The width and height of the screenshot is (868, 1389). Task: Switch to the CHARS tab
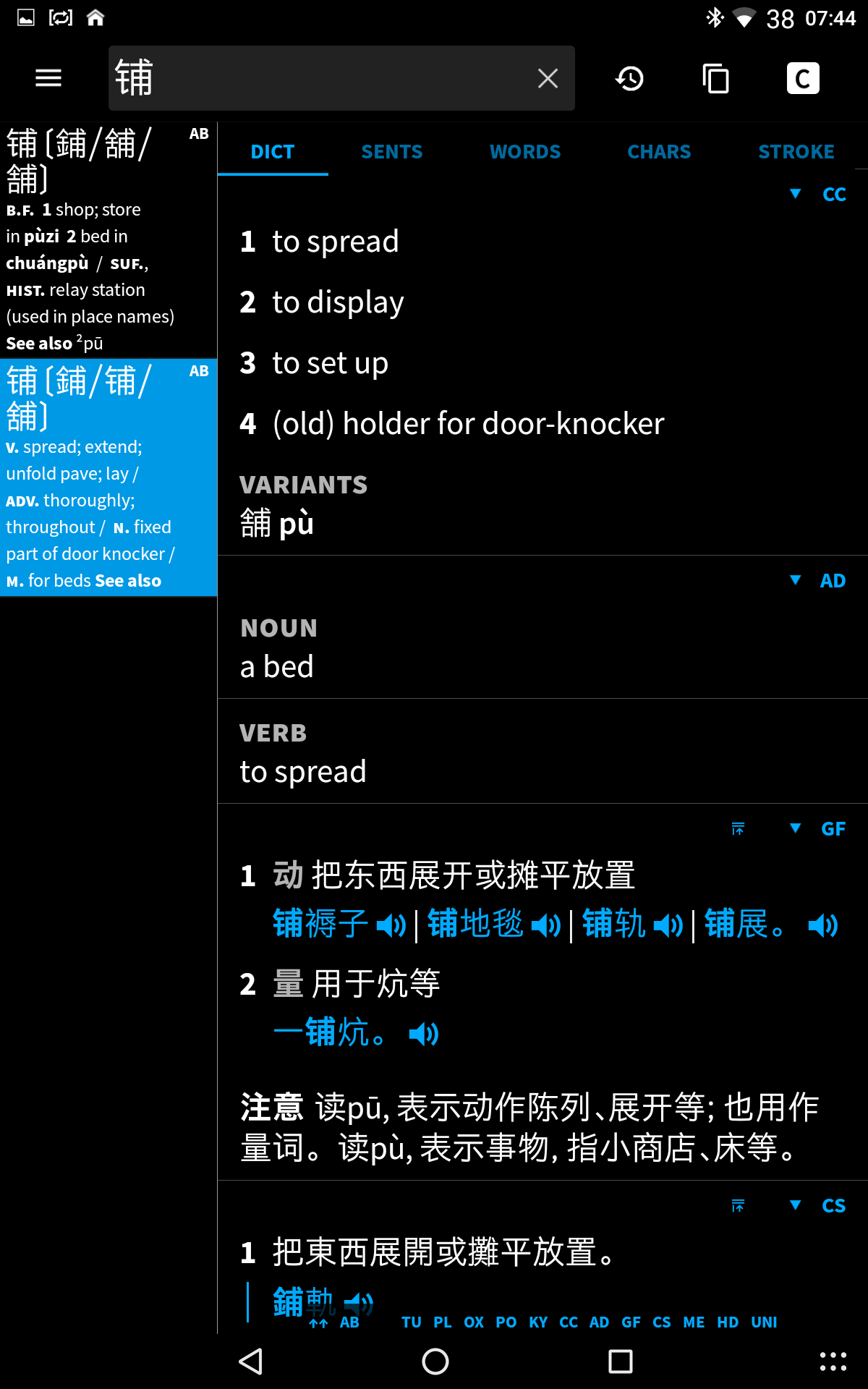tap(659, 151)
